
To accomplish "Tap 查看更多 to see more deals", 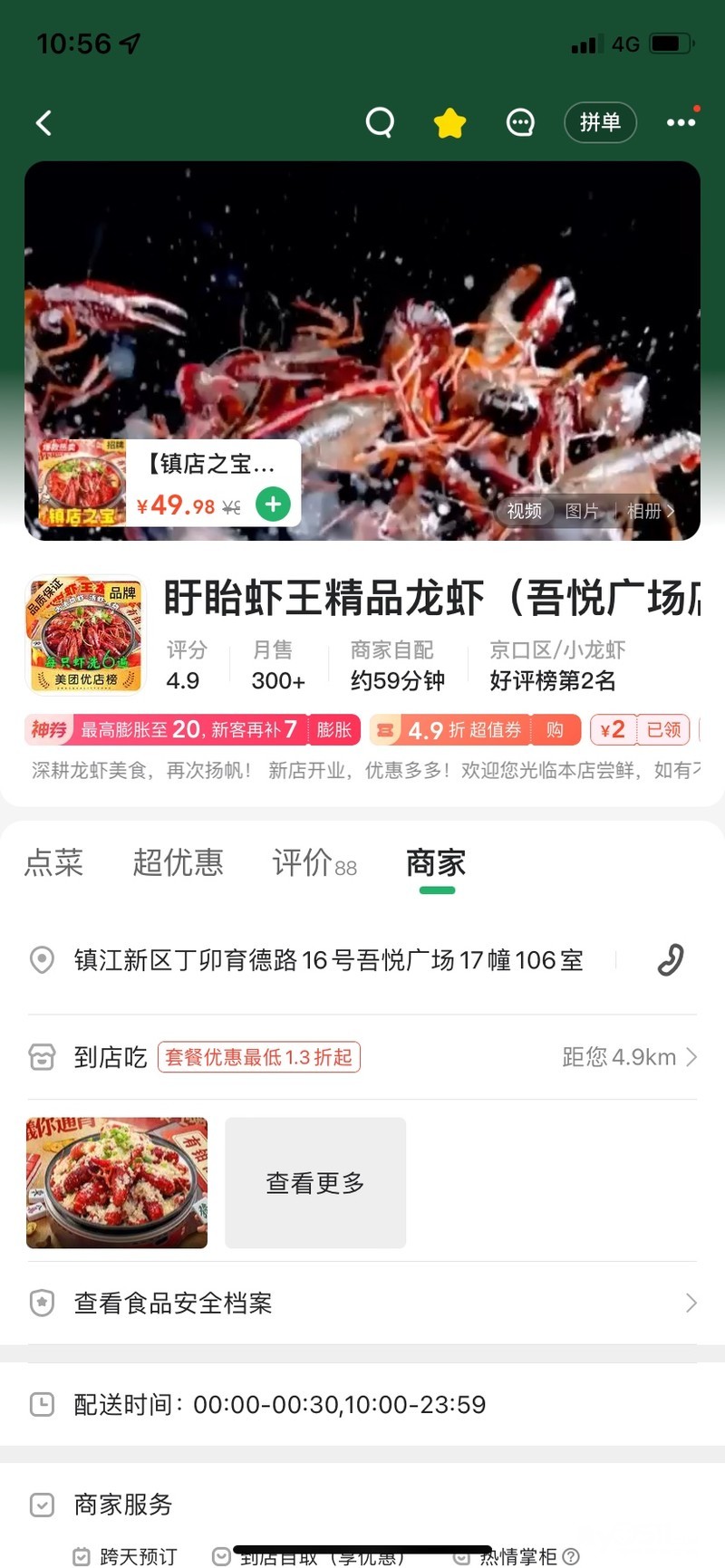I will [x=315, y=1182].
